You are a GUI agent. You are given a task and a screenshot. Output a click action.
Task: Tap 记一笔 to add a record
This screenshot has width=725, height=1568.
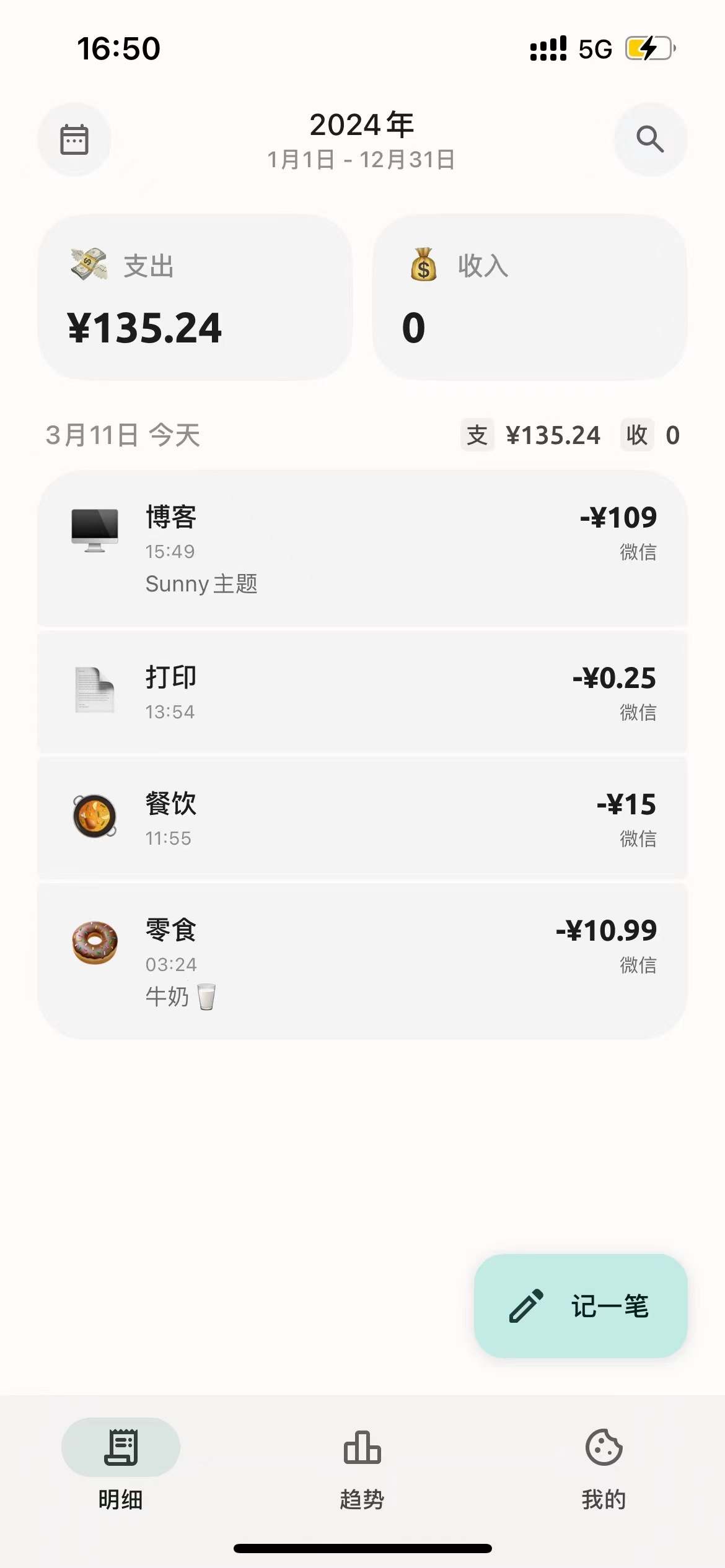coord(581,1306)
